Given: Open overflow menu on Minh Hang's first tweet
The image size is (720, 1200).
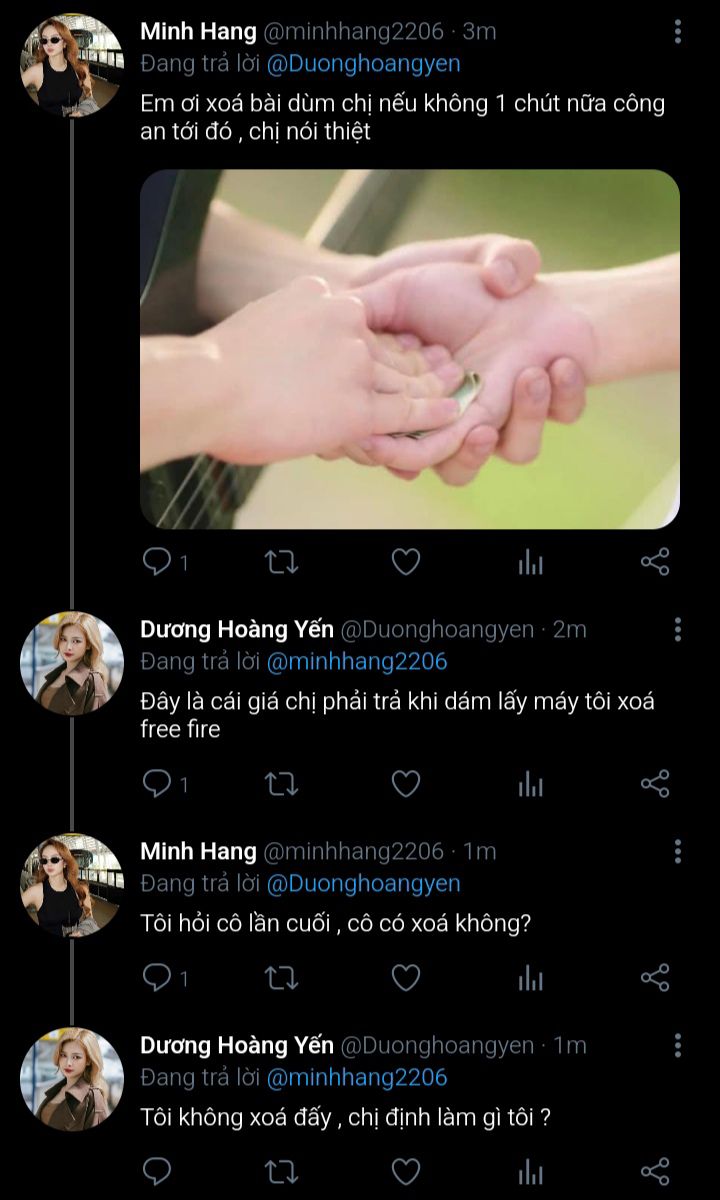Looking at the screenshot, I should pyautogui.click(x=678, y=32).
